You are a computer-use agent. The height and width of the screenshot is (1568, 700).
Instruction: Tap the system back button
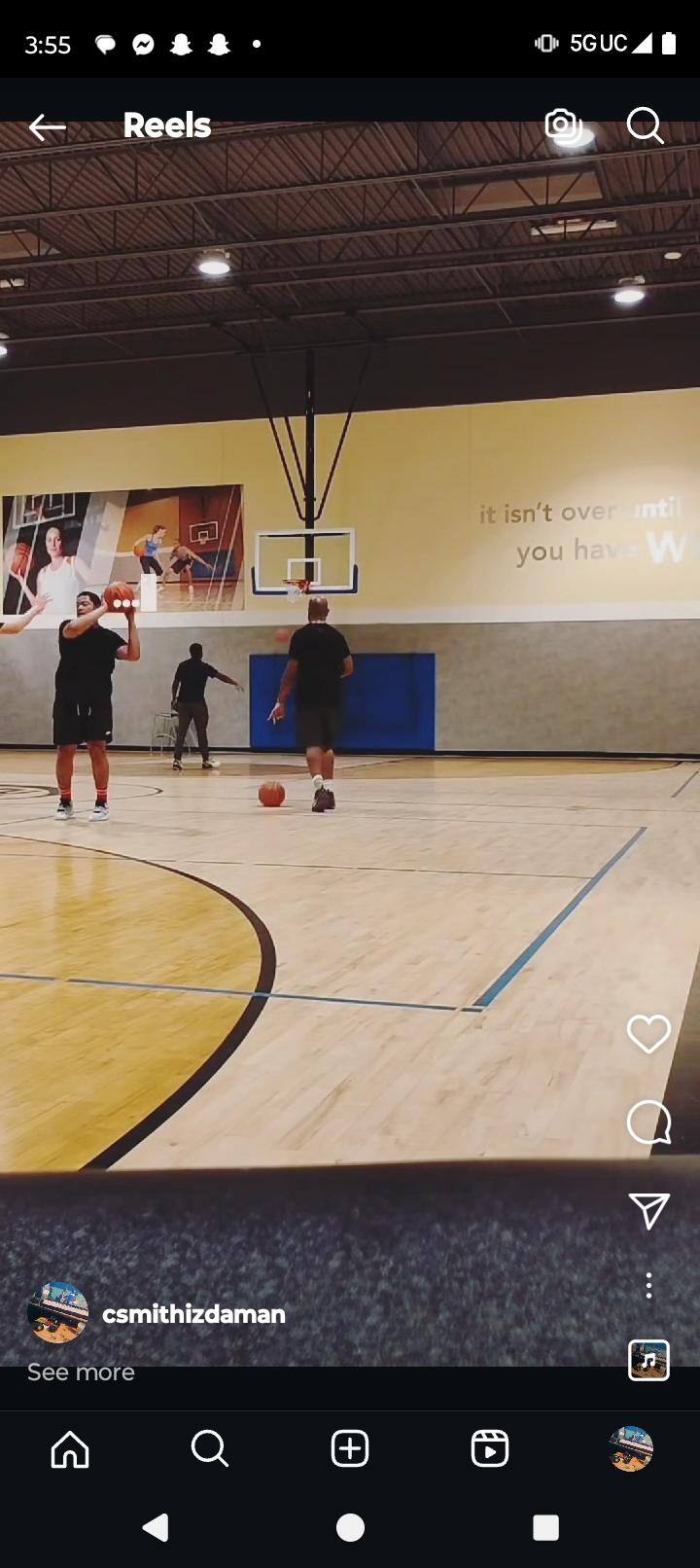[156, 1527]
